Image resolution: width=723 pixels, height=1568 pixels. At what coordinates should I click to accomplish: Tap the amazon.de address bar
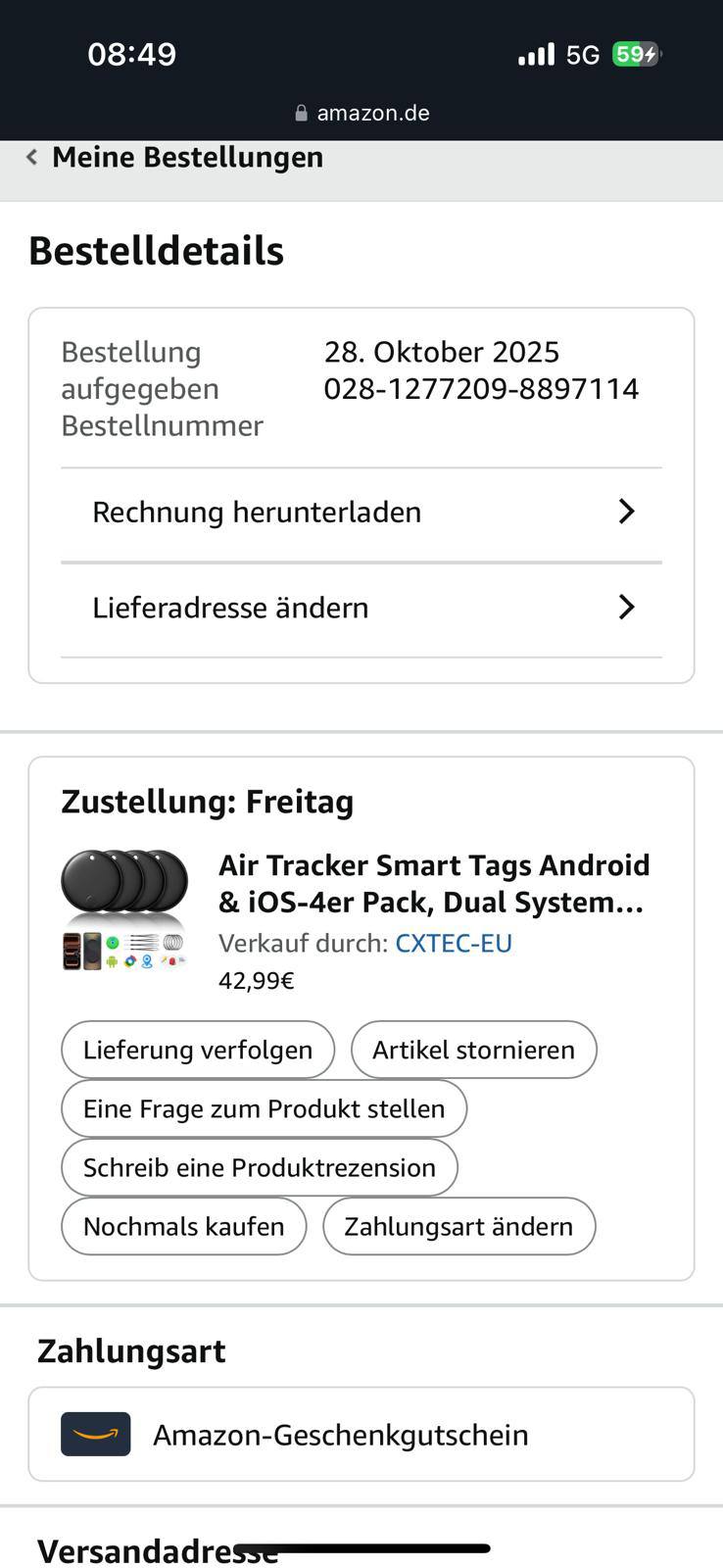pos(361,113)
